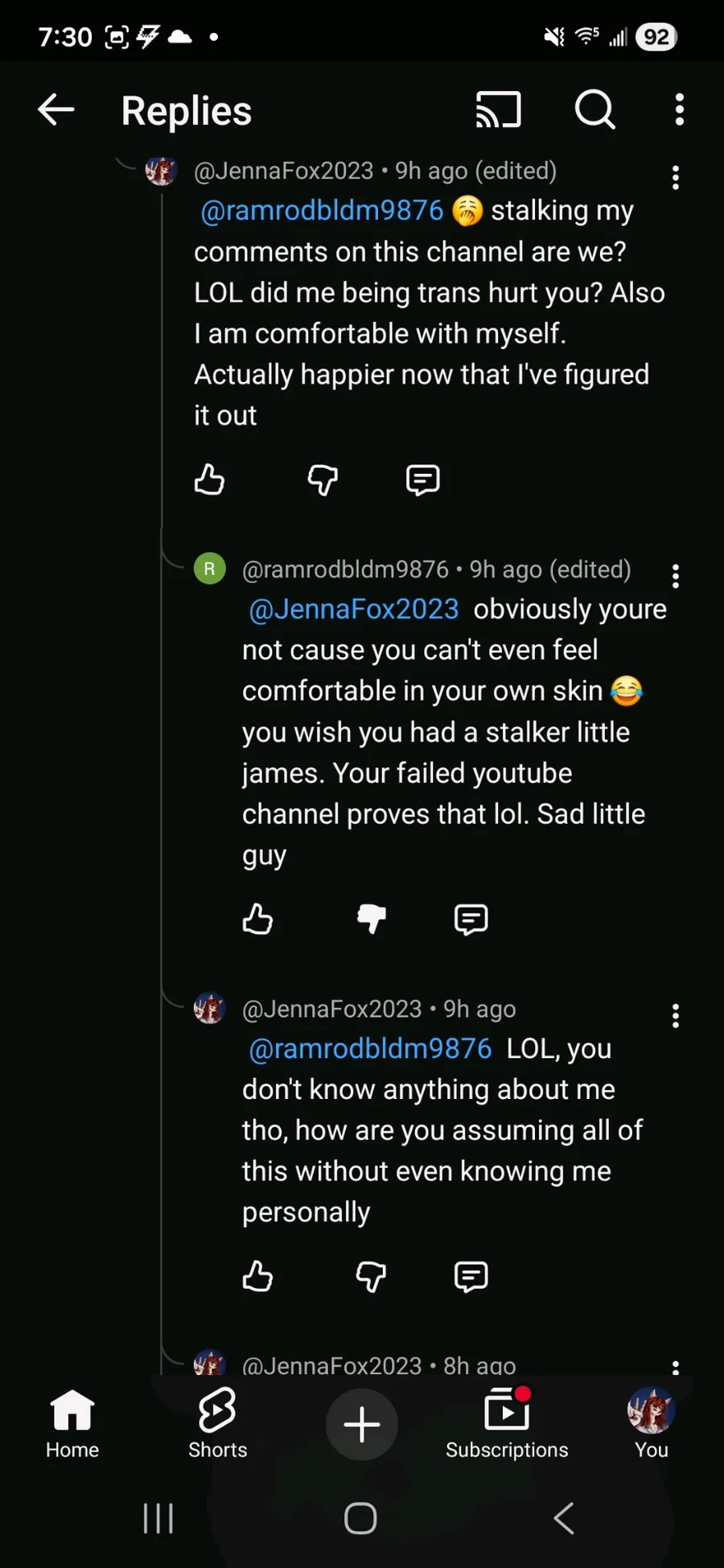The height and width of the screenshot is (1568, 724).
Task: Reply to JennaFox2023's "stalking my comments" comment
Action: [x=422, y=479]
